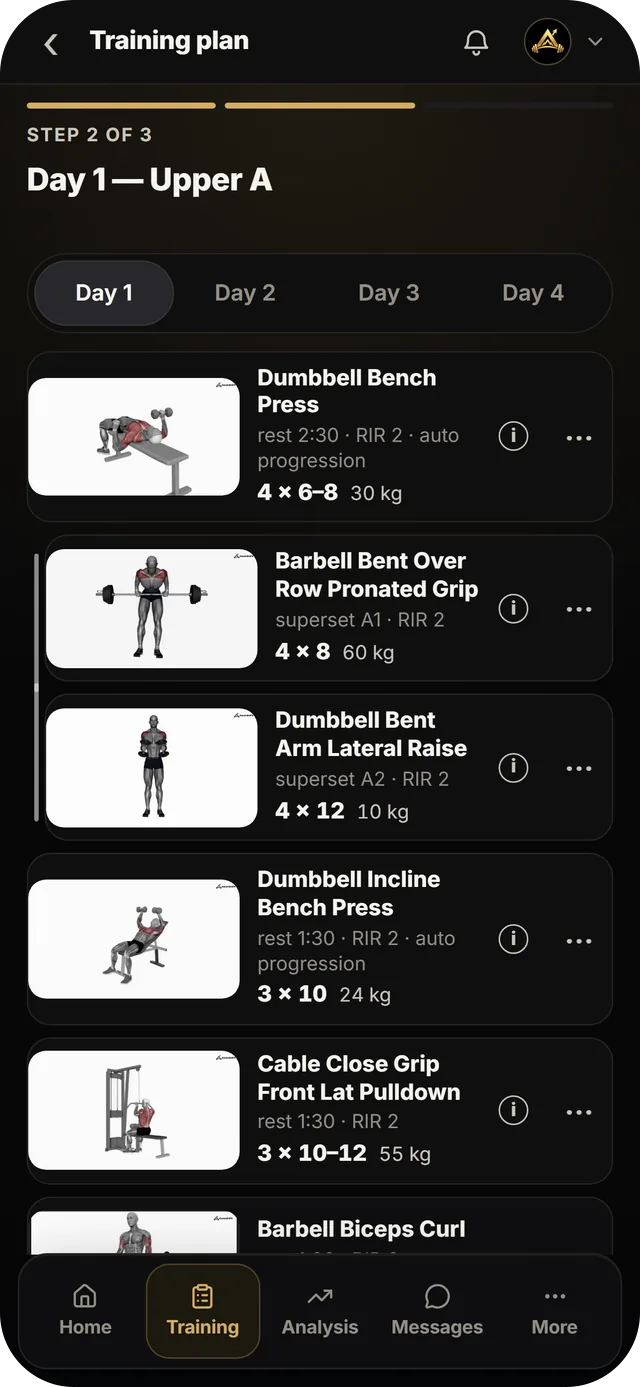The height and width of the screenshot is (1387, 640).
Task: Open options for Barbell Bent Over Row
Action: pyautogui.click(x=579, y=609)
